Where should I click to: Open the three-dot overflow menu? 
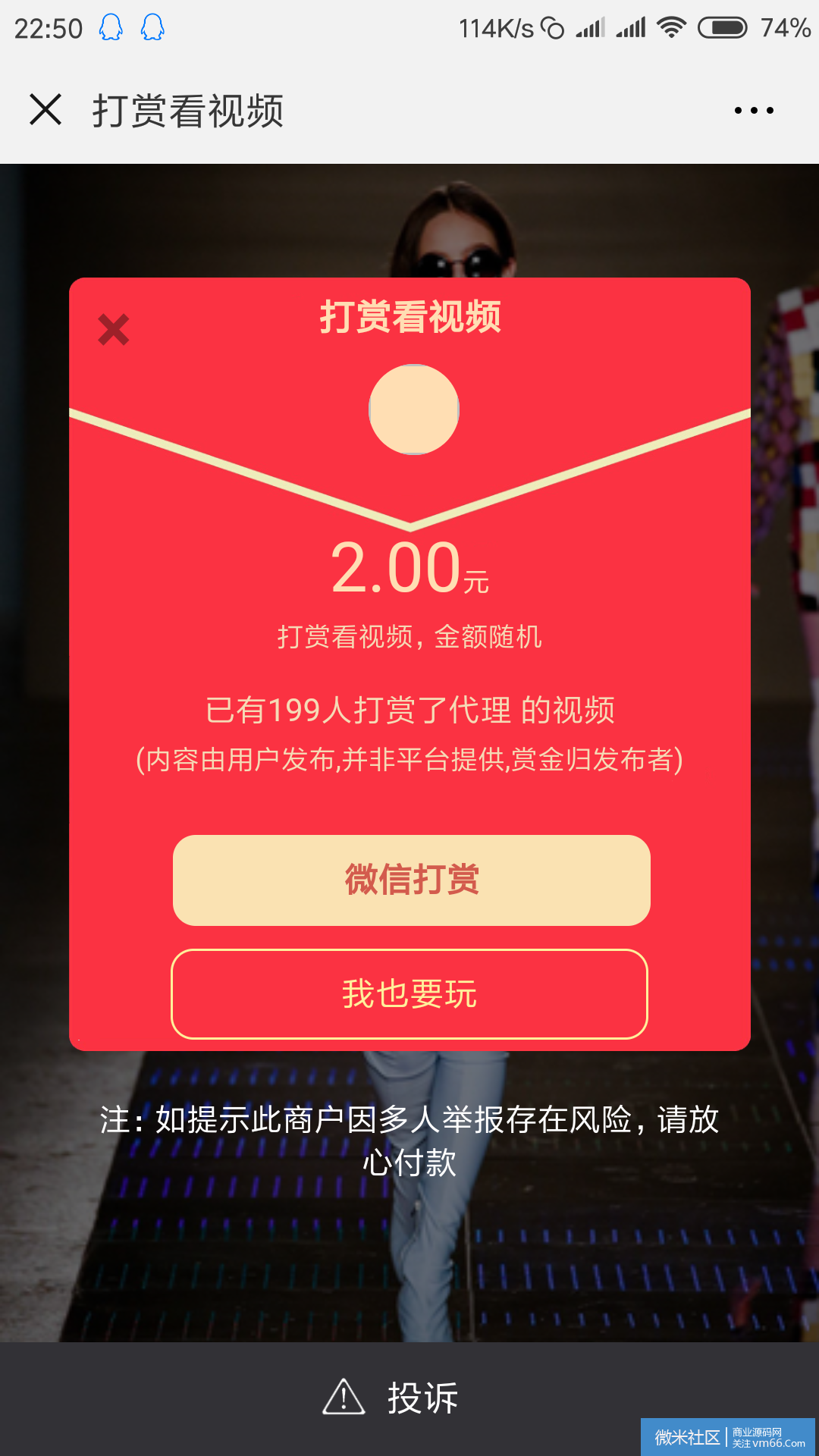pyautogui.click(x=754, y=111)
